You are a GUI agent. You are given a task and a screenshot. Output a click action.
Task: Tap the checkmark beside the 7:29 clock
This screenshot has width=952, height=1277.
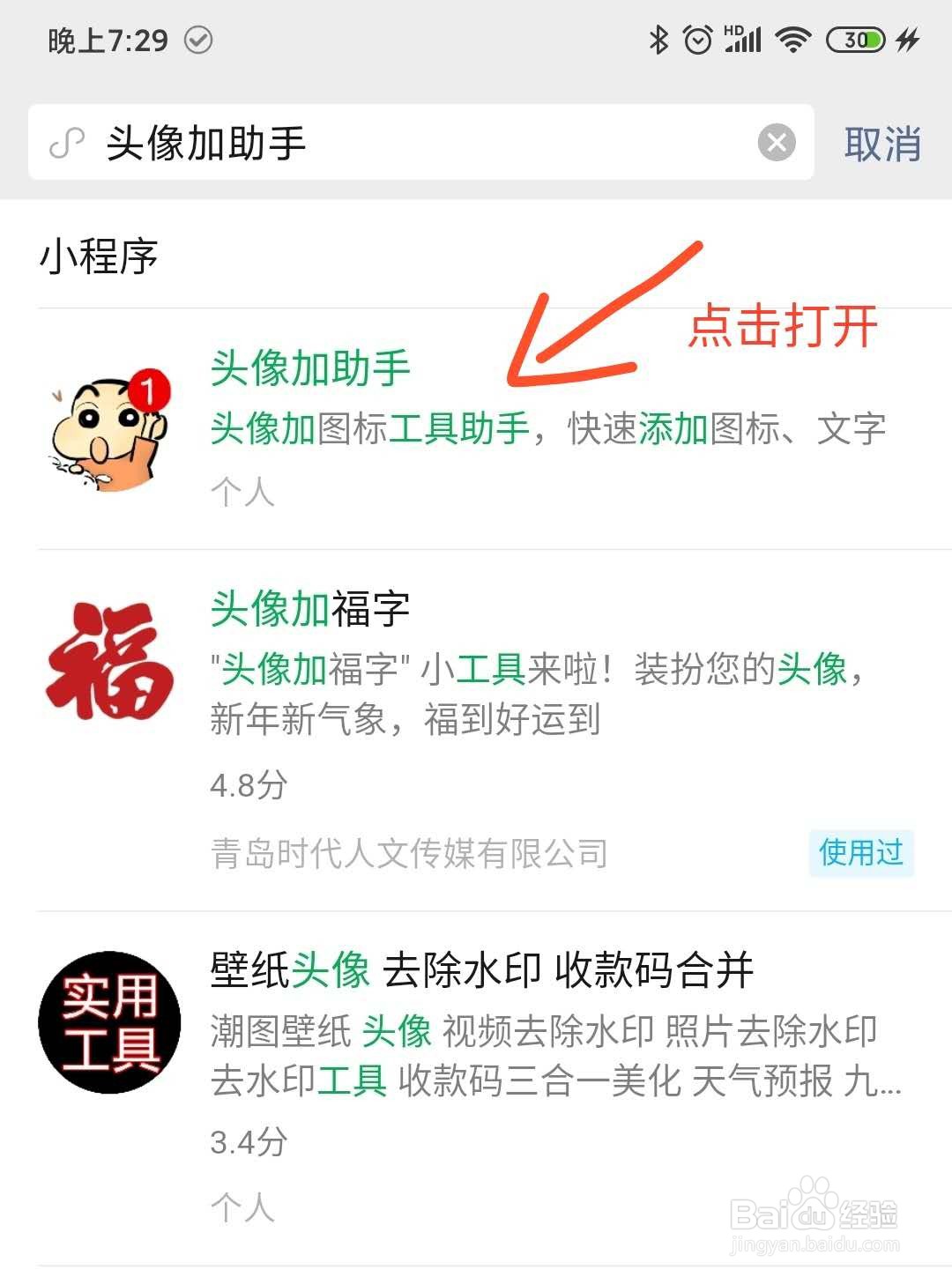pos(198,39)
